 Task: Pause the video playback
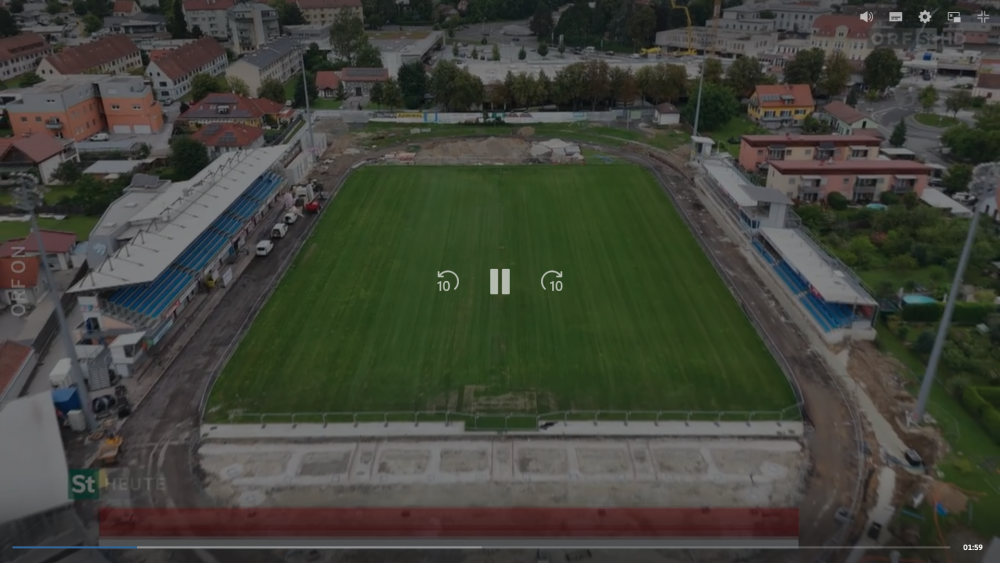[500, 282]
